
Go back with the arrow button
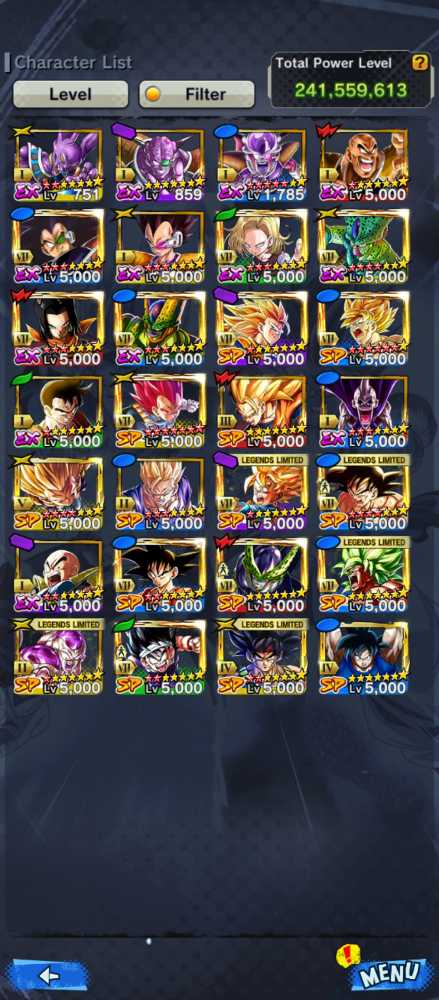pos(47,975)
